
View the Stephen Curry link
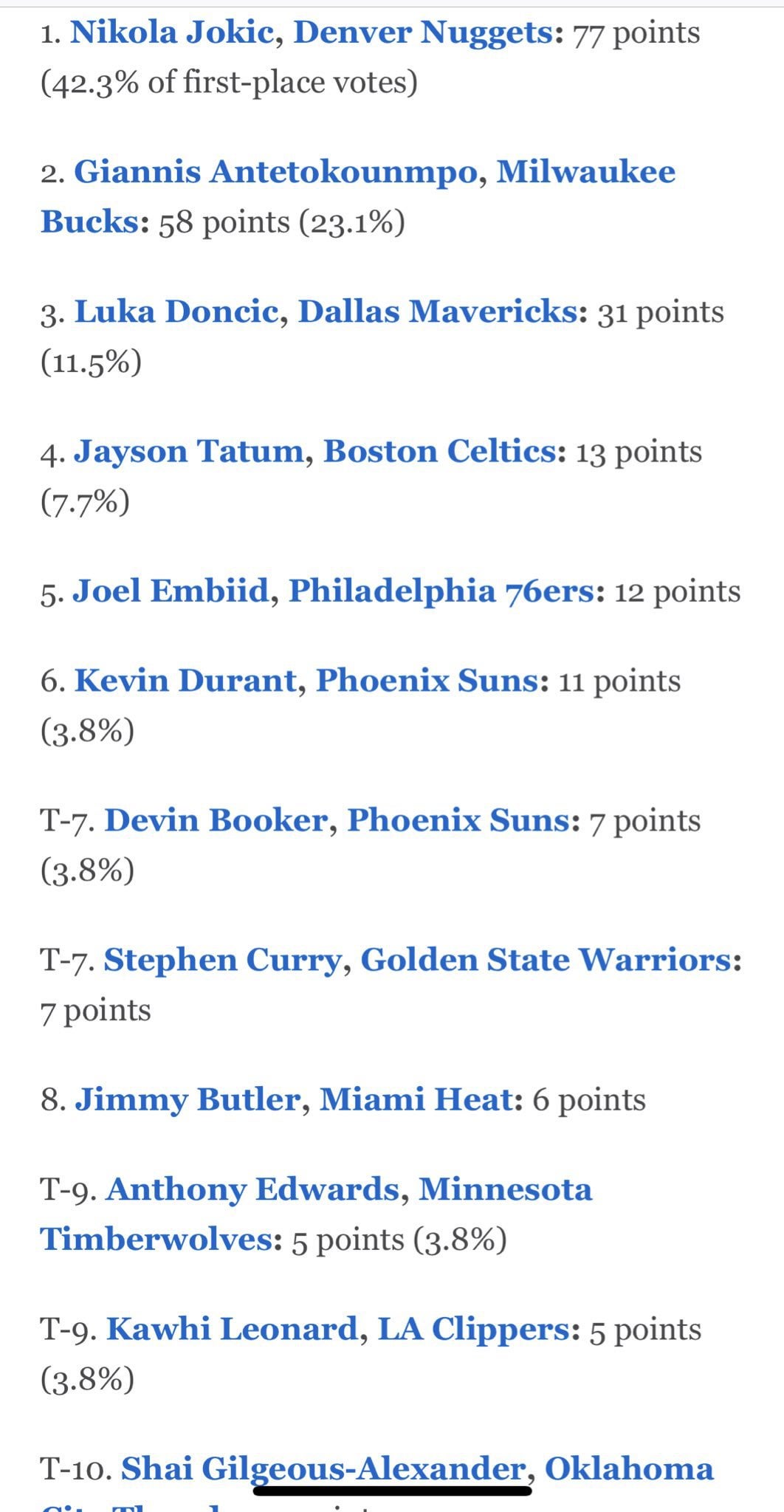[222, 960]
